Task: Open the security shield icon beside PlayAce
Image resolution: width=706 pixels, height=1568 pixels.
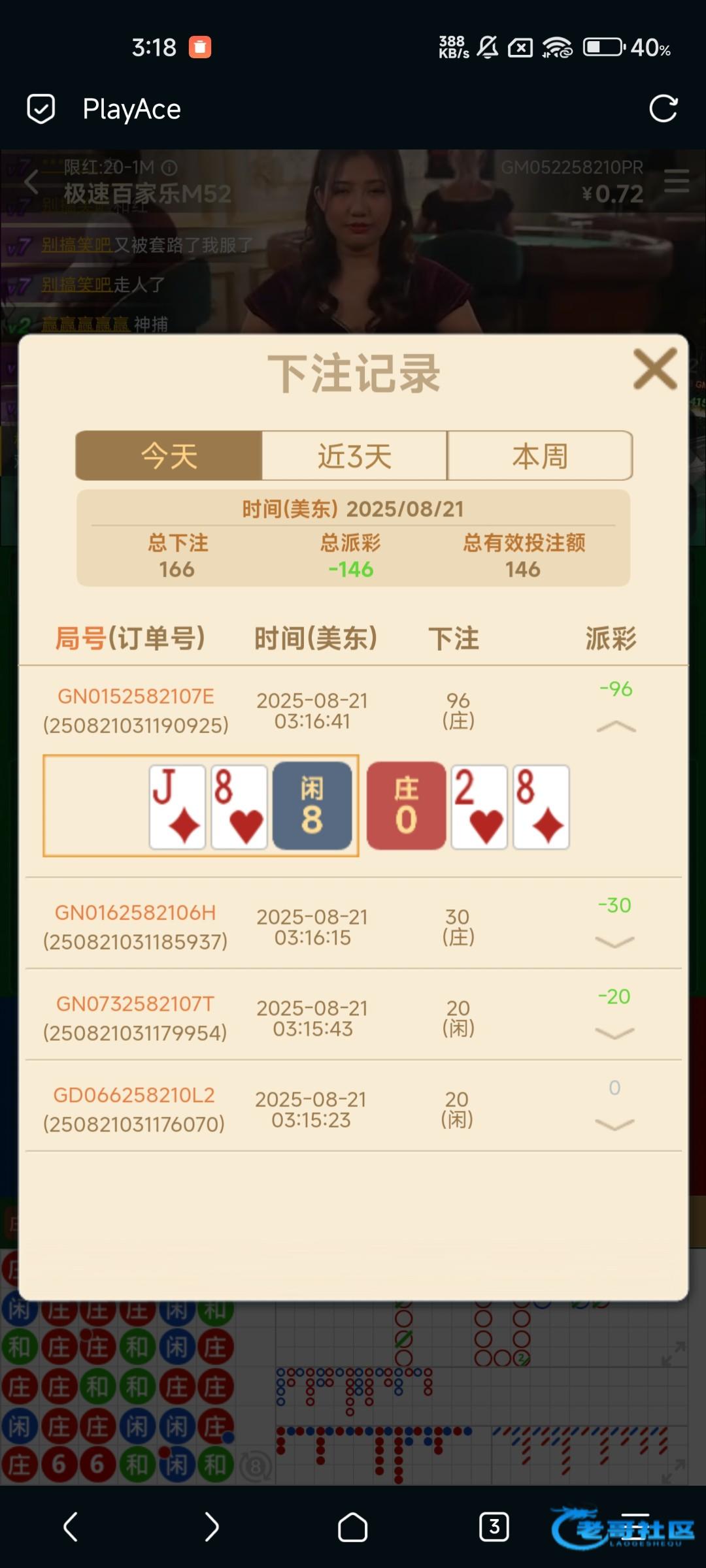Action: tap(41, 108)
